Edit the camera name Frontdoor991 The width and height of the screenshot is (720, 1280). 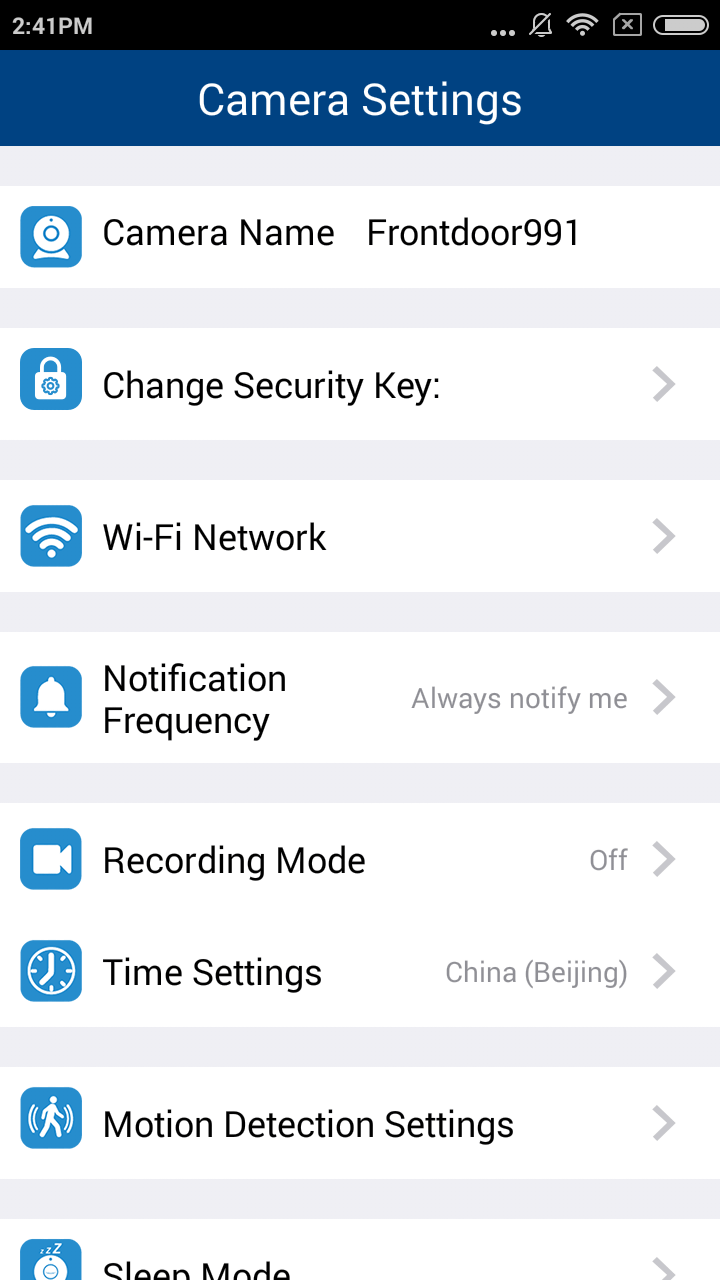point(473,233)
